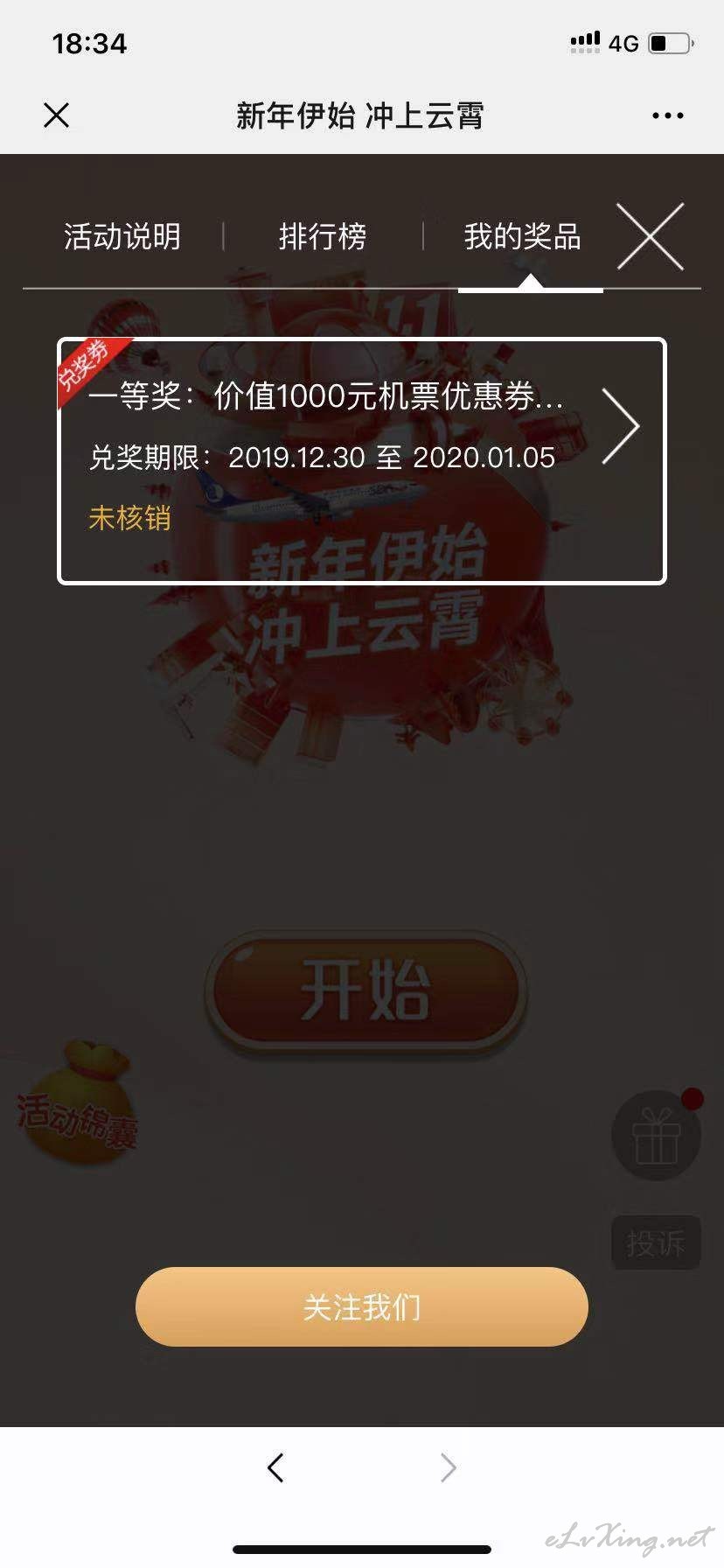Go back with the browser back arrow
Viewport: 724px width, 1568px height.
pos(275,1467)
